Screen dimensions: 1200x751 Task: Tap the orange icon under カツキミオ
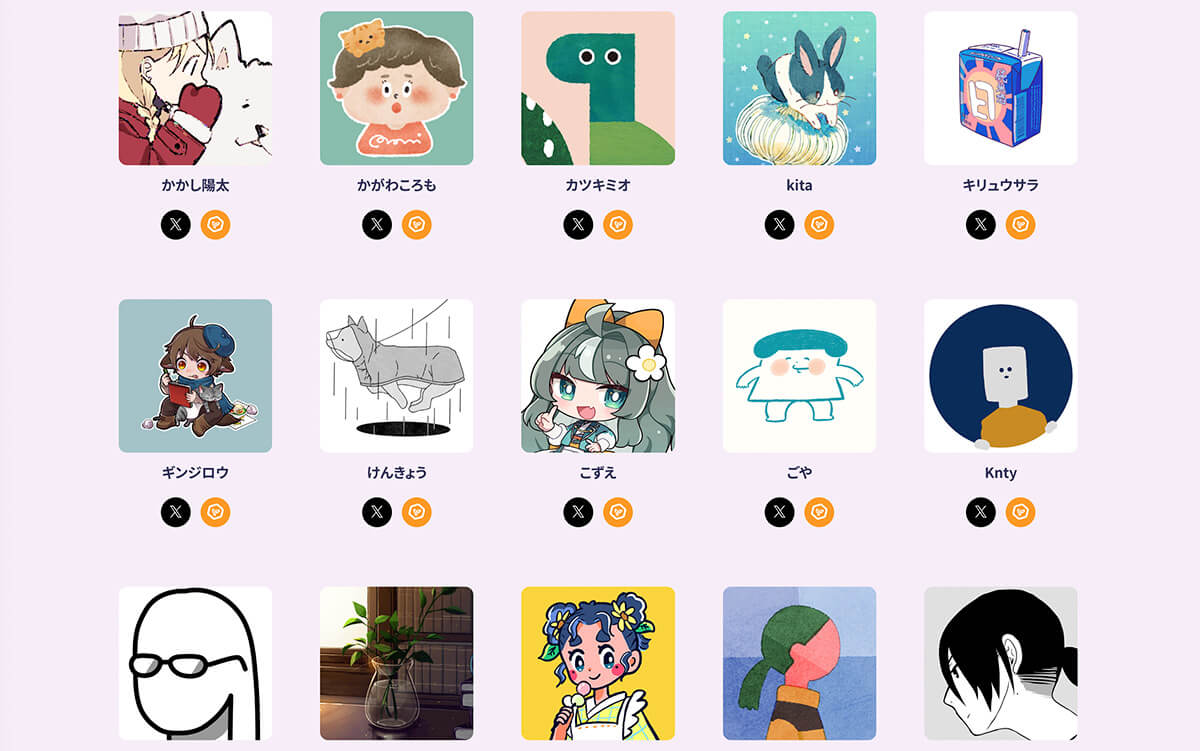click(x=618, y=225)
